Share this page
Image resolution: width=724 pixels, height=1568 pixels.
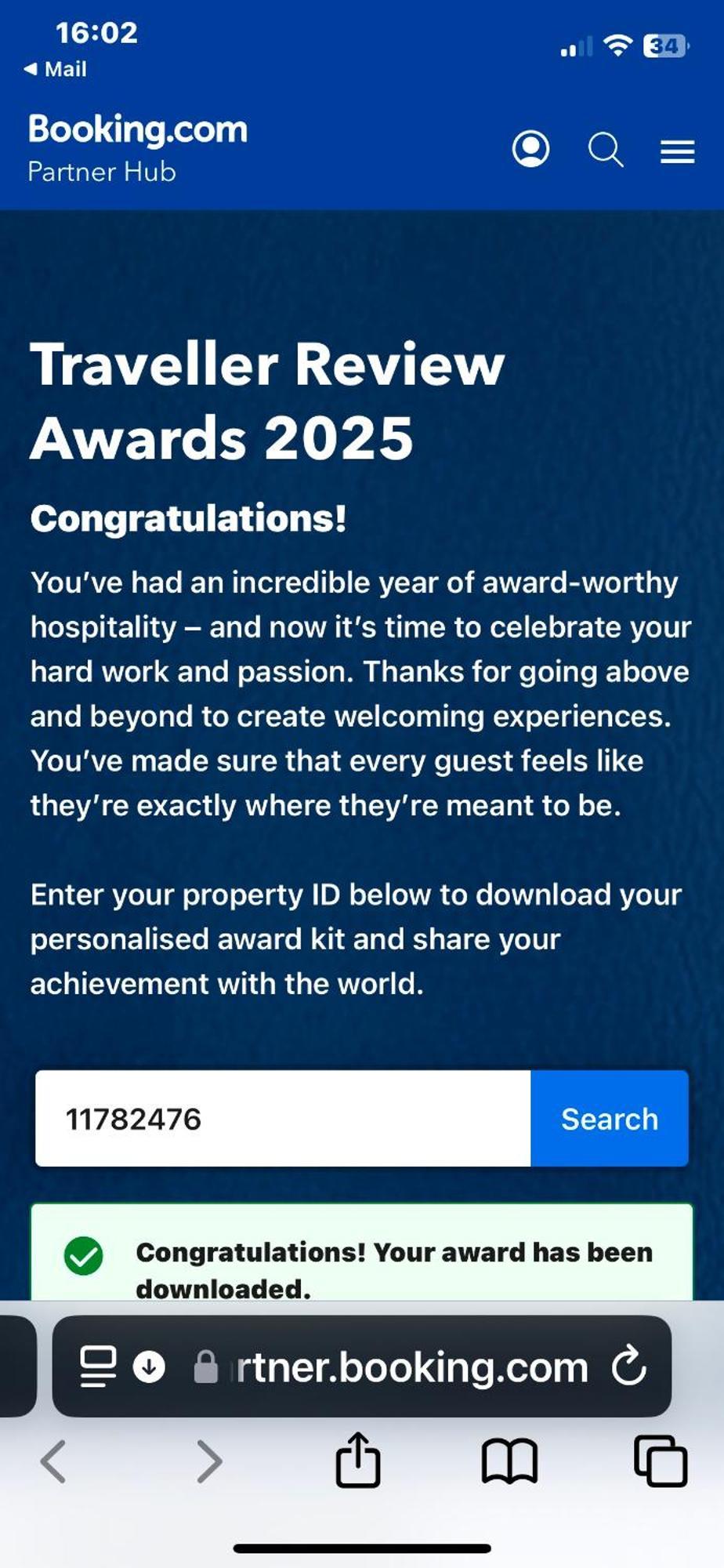coord(358,1460)
